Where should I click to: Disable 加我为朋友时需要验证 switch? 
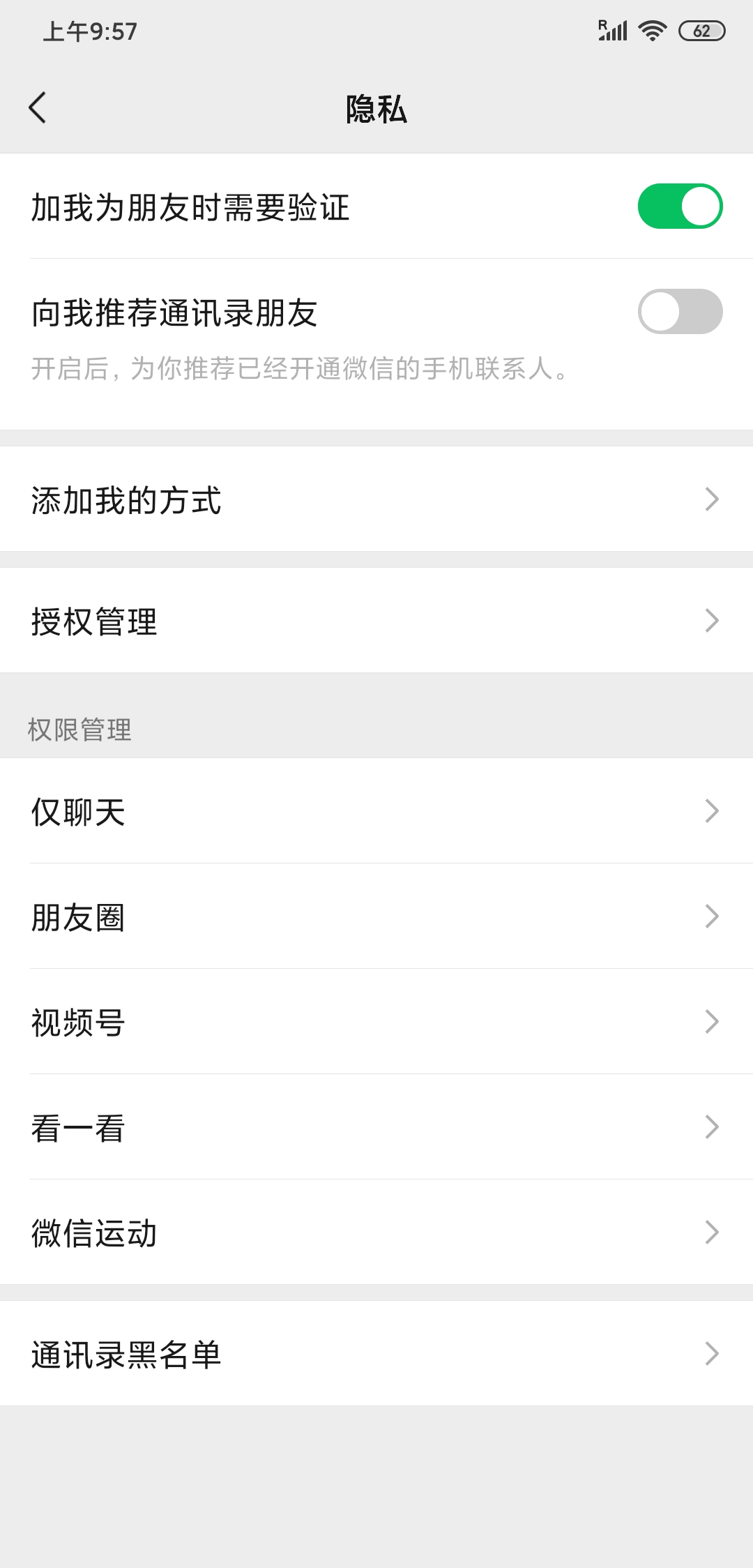(680, 206)
